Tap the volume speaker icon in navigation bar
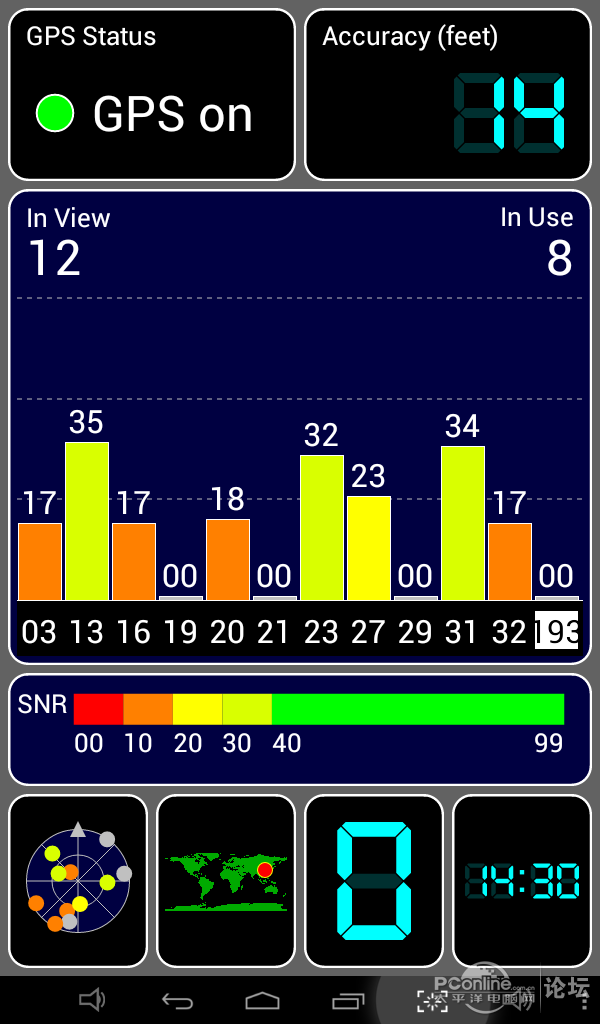The width and height of the screenshot is (600, 1024). [x=92, y=1000]
